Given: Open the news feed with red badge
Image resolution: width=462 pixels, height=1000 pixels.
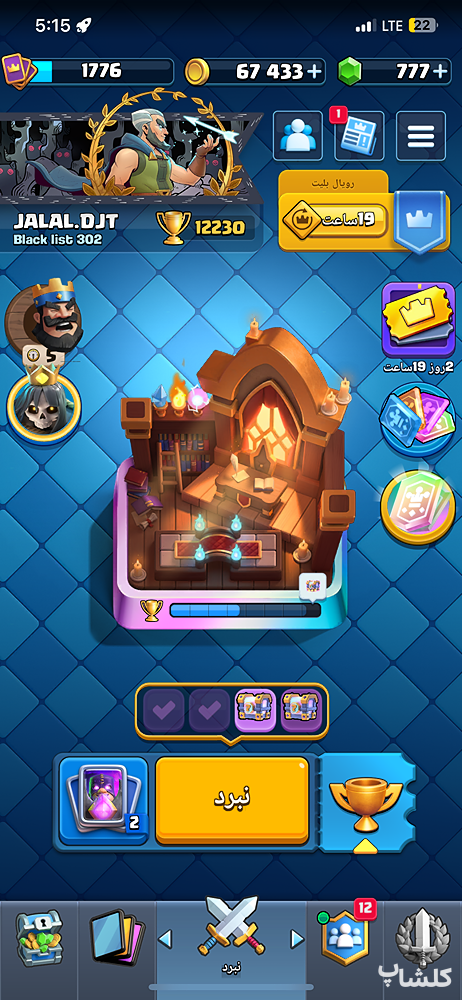Looking at the screenshot, I should pos(359,135).
